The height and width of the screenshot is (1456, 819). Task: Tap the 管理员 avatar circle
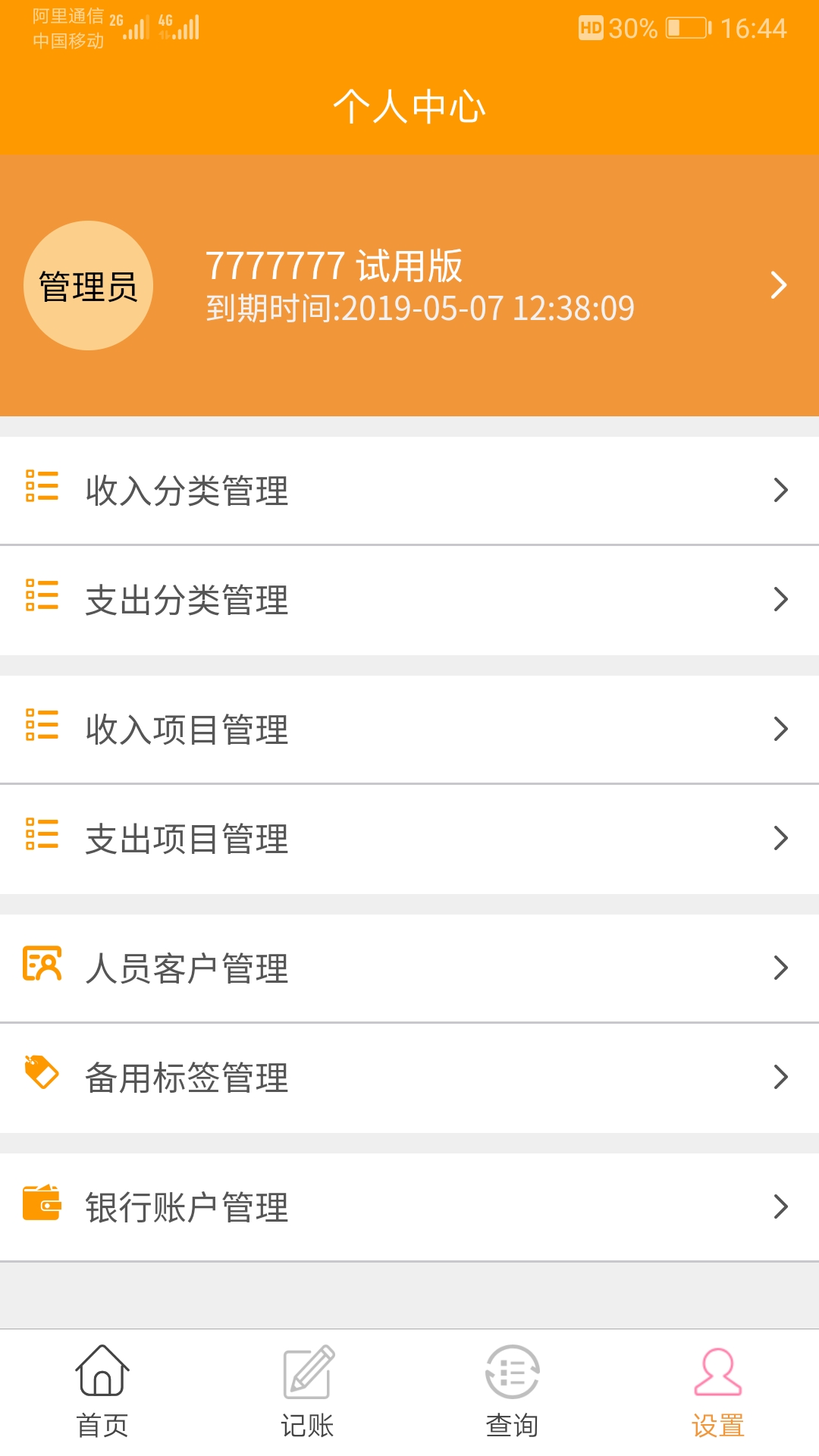pyautogui.click(x=89, y=284)
